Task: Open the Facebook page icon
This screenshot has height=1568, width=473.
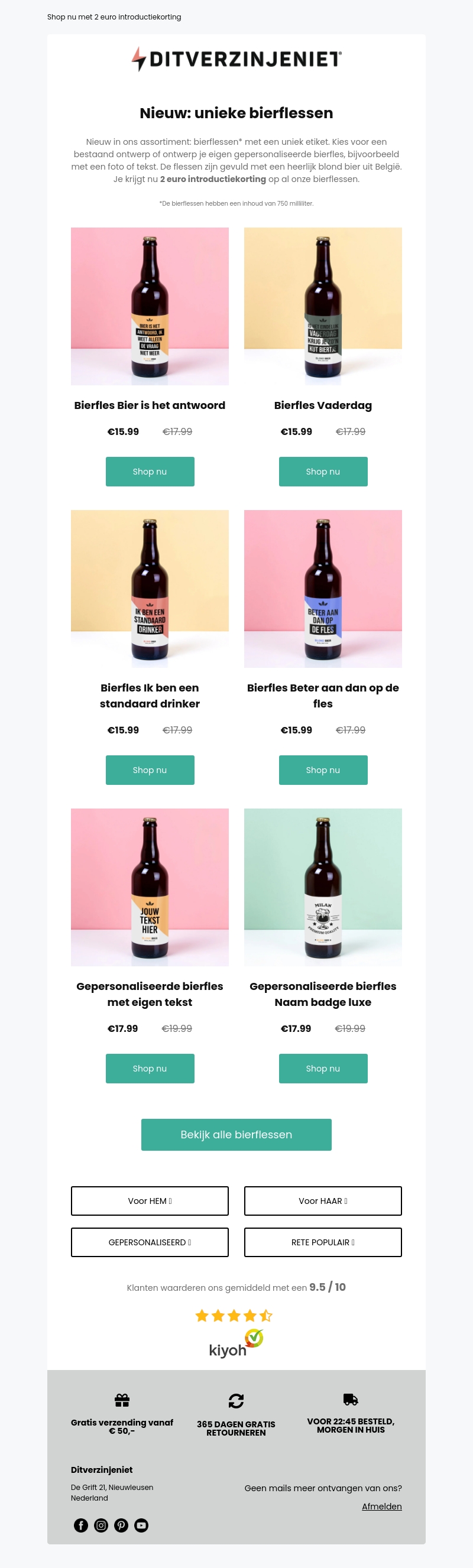Action: click(x=81, y=1525)
